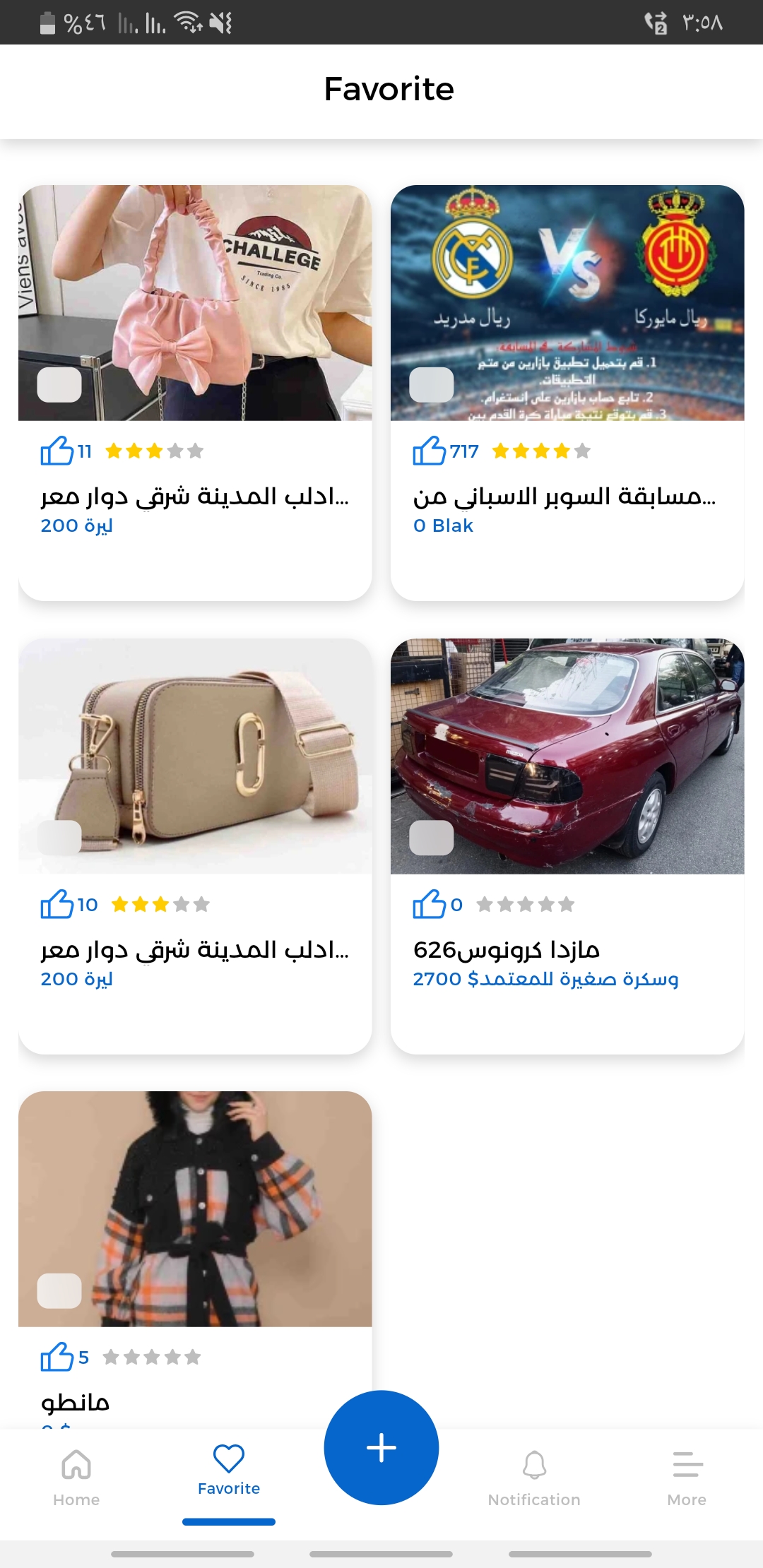Open the red Mazda 626 car listing
Screen dimensions: 763x1568
coord(567,756)
